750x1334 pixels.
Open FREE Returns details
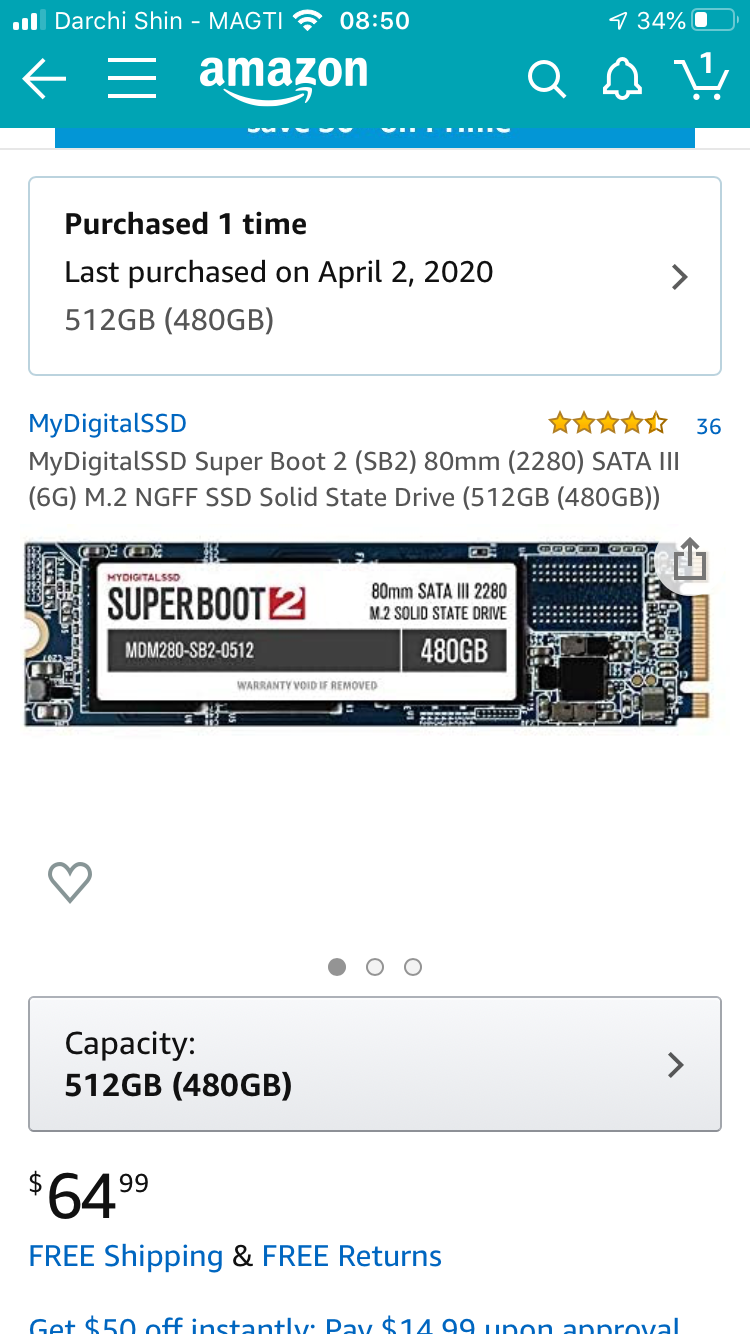tap(352, 1256)
